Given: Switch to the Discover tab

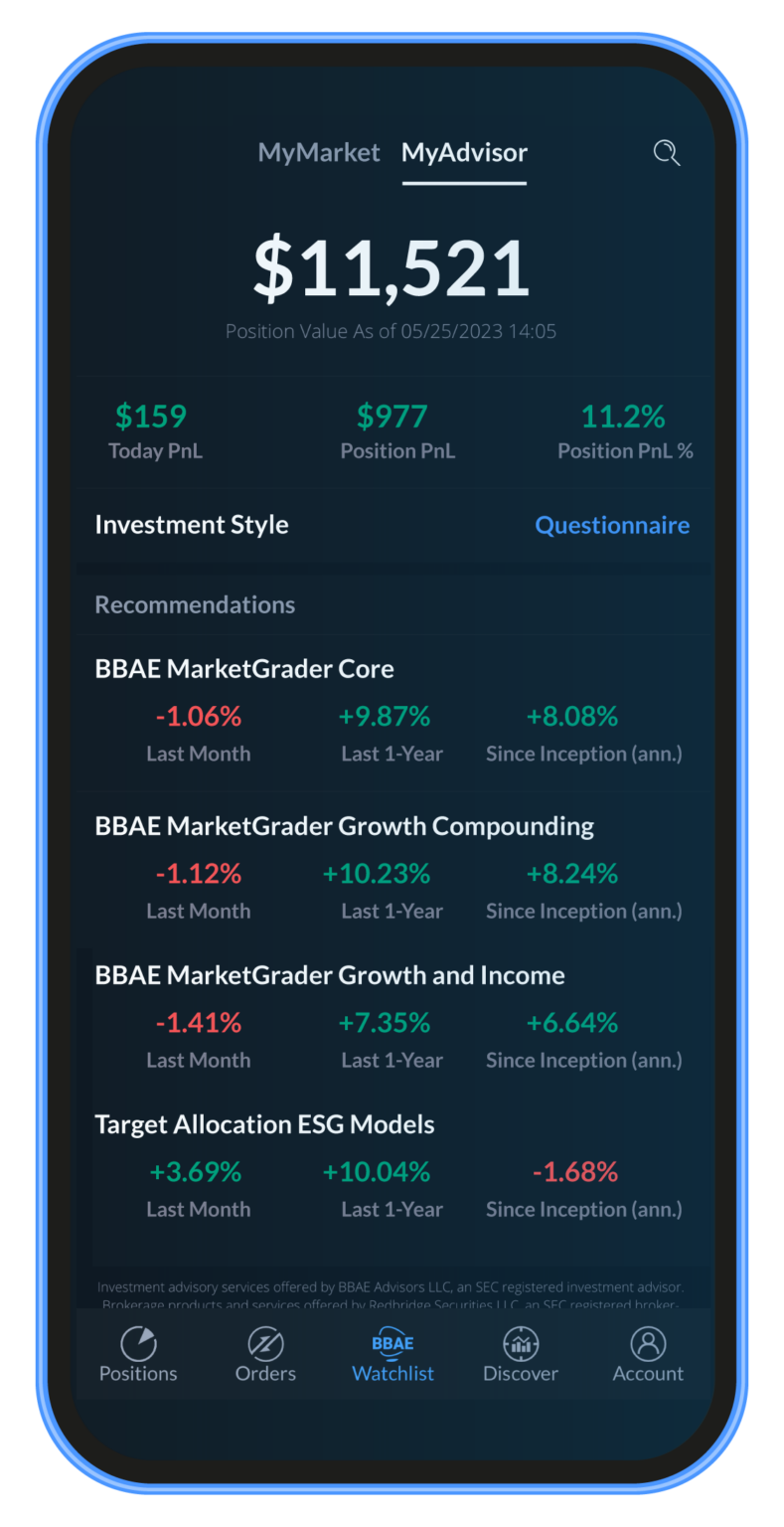Looking at the screenshot, I should pos(521,1354).
